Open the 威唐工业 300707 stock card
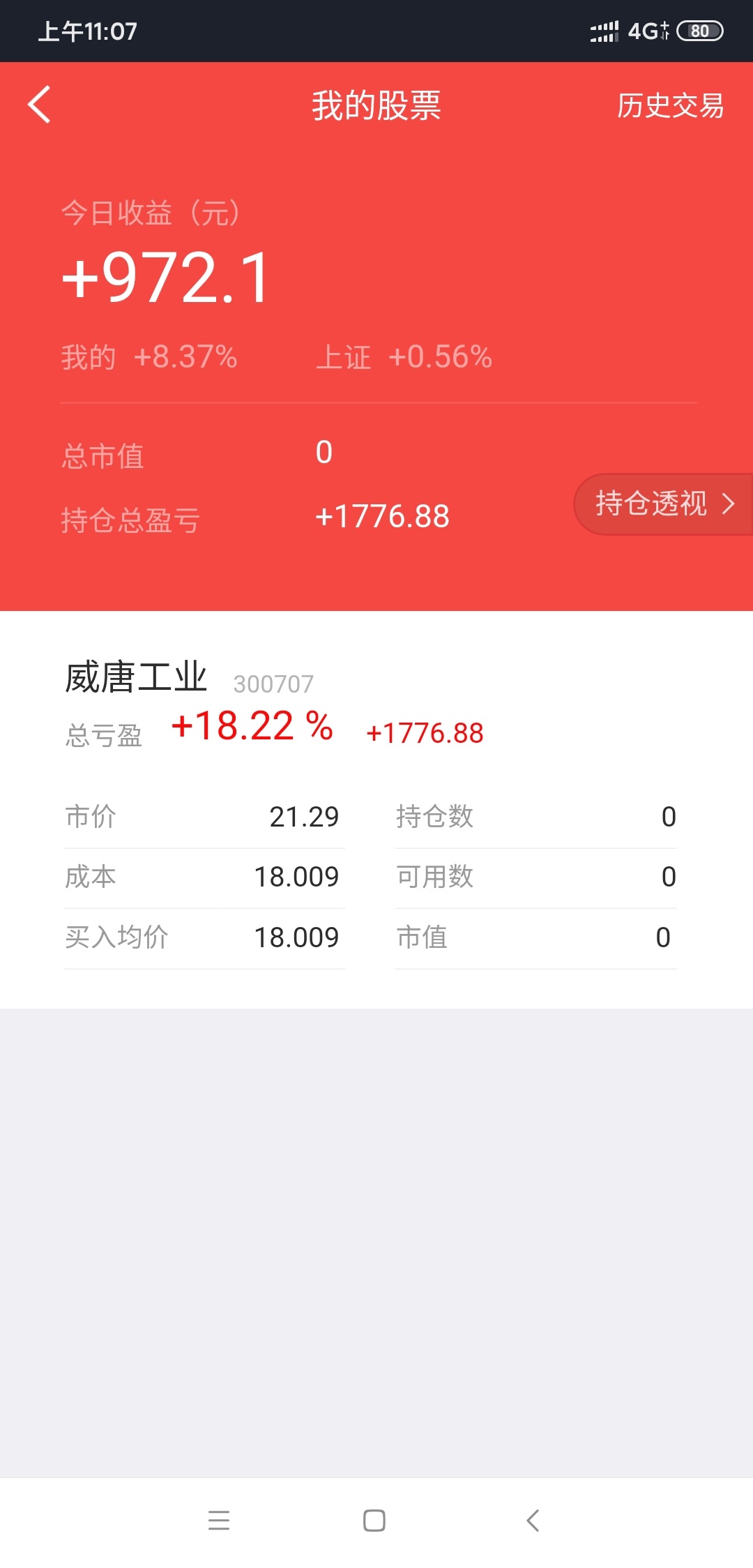753x1568 pixels. click(376, 809)
